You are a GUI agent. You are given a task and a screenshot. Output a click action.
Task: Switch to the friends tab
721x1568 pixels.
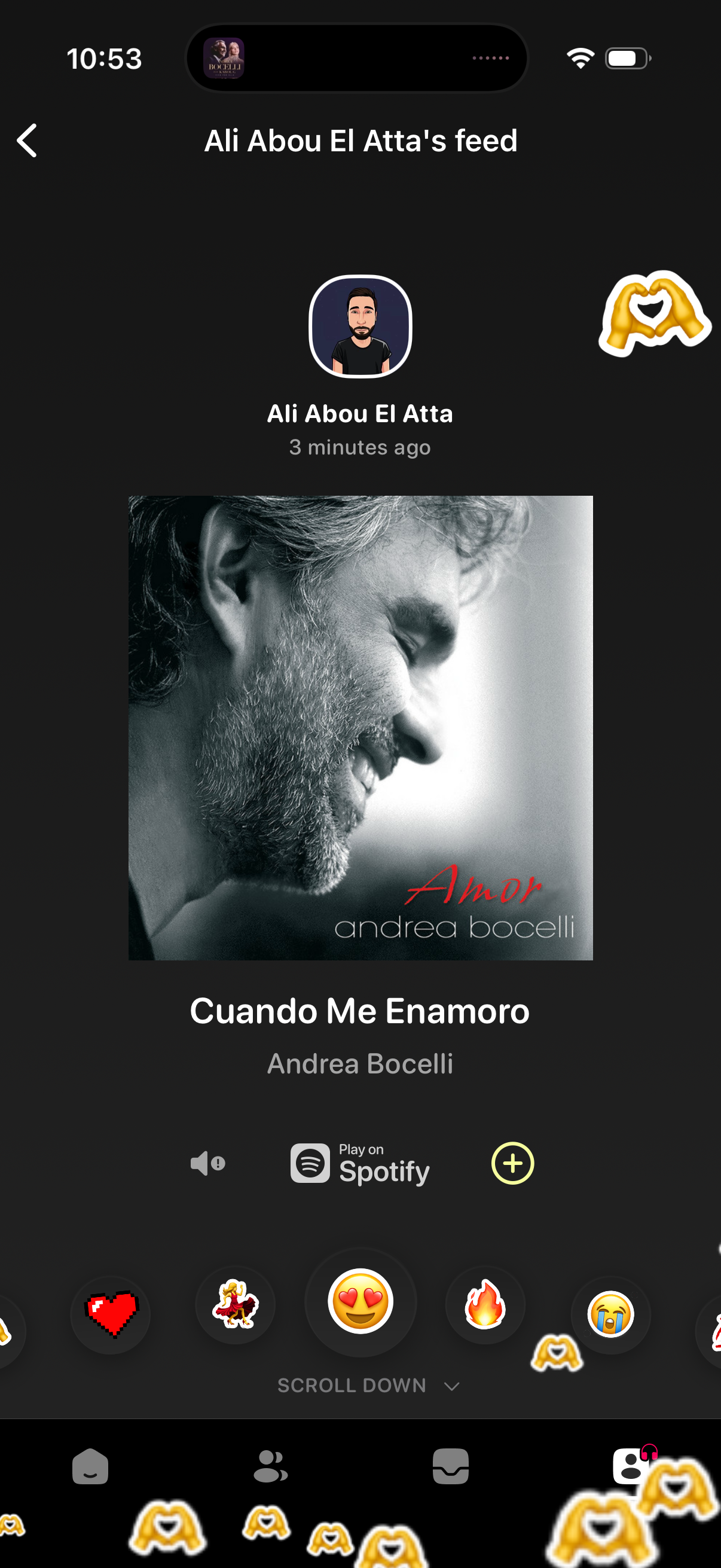(x=270, y=1466)
